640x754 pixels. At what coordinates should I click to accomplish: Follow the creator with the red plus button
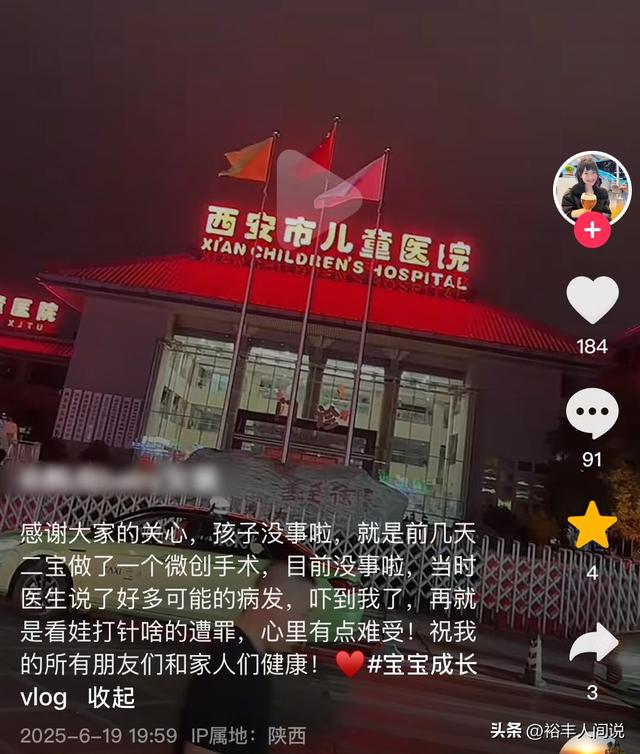(x=592, y=231)
